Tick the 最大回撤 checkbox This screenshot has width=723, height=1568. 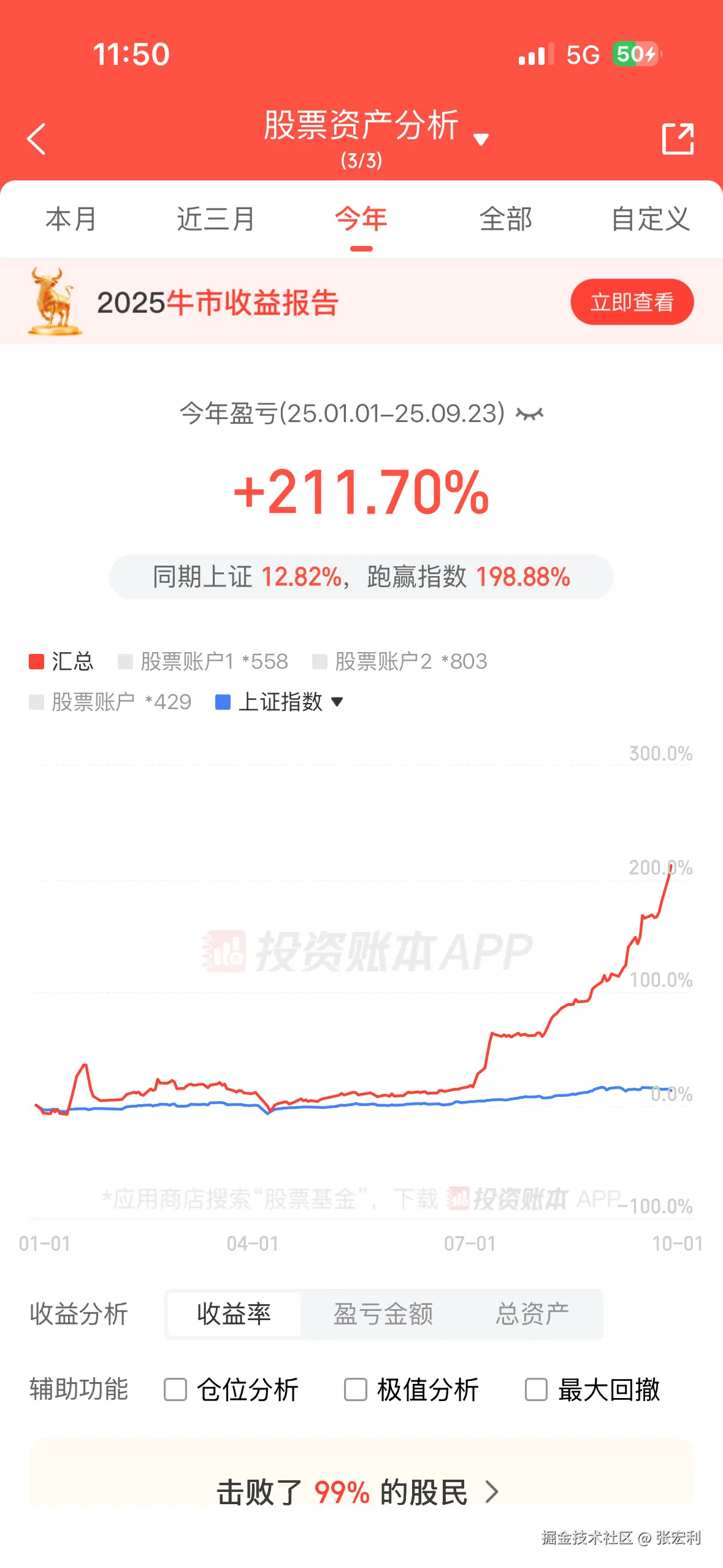click(536, 1389)
